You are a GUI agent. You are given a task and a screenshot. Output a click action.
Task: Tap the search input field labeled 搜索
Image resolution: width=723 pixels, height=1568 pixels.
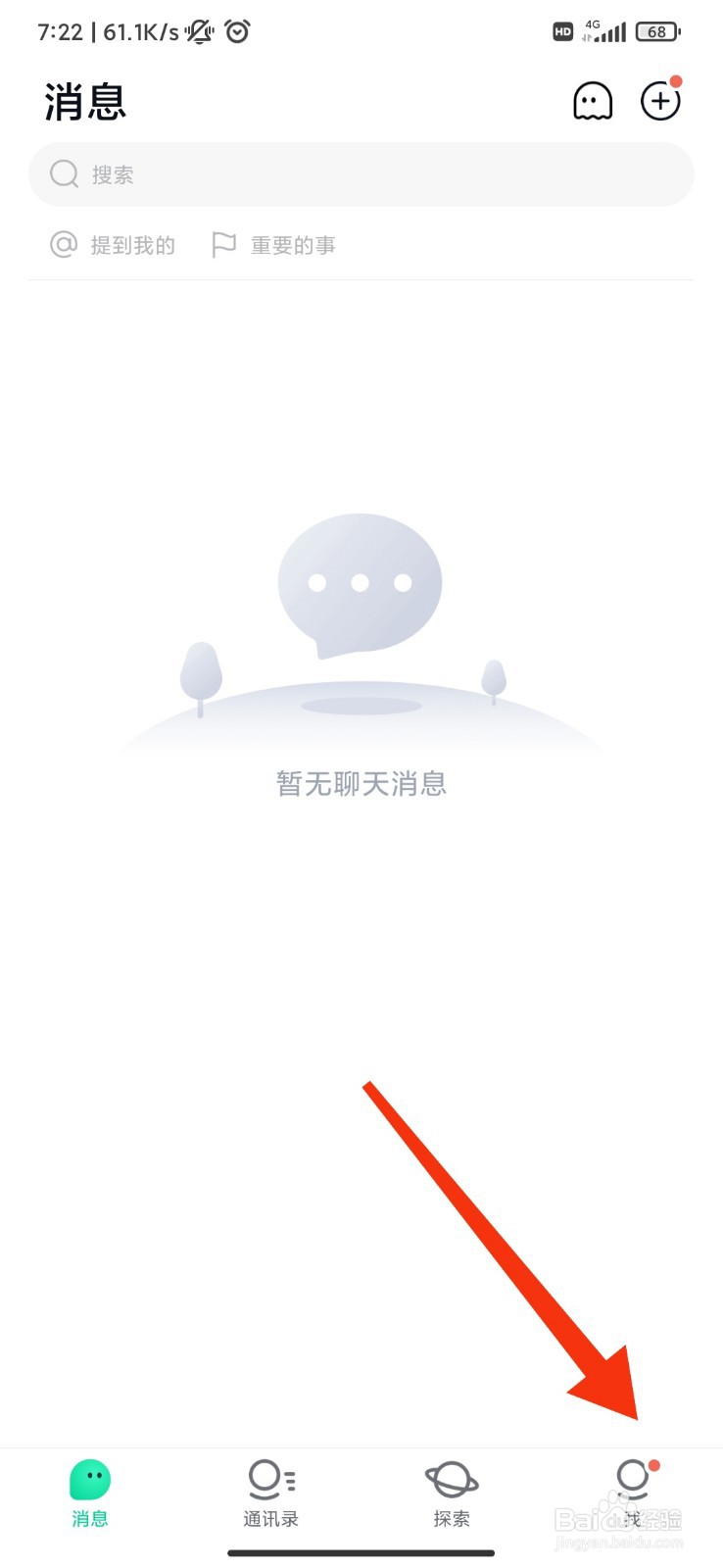coord(361,173)
